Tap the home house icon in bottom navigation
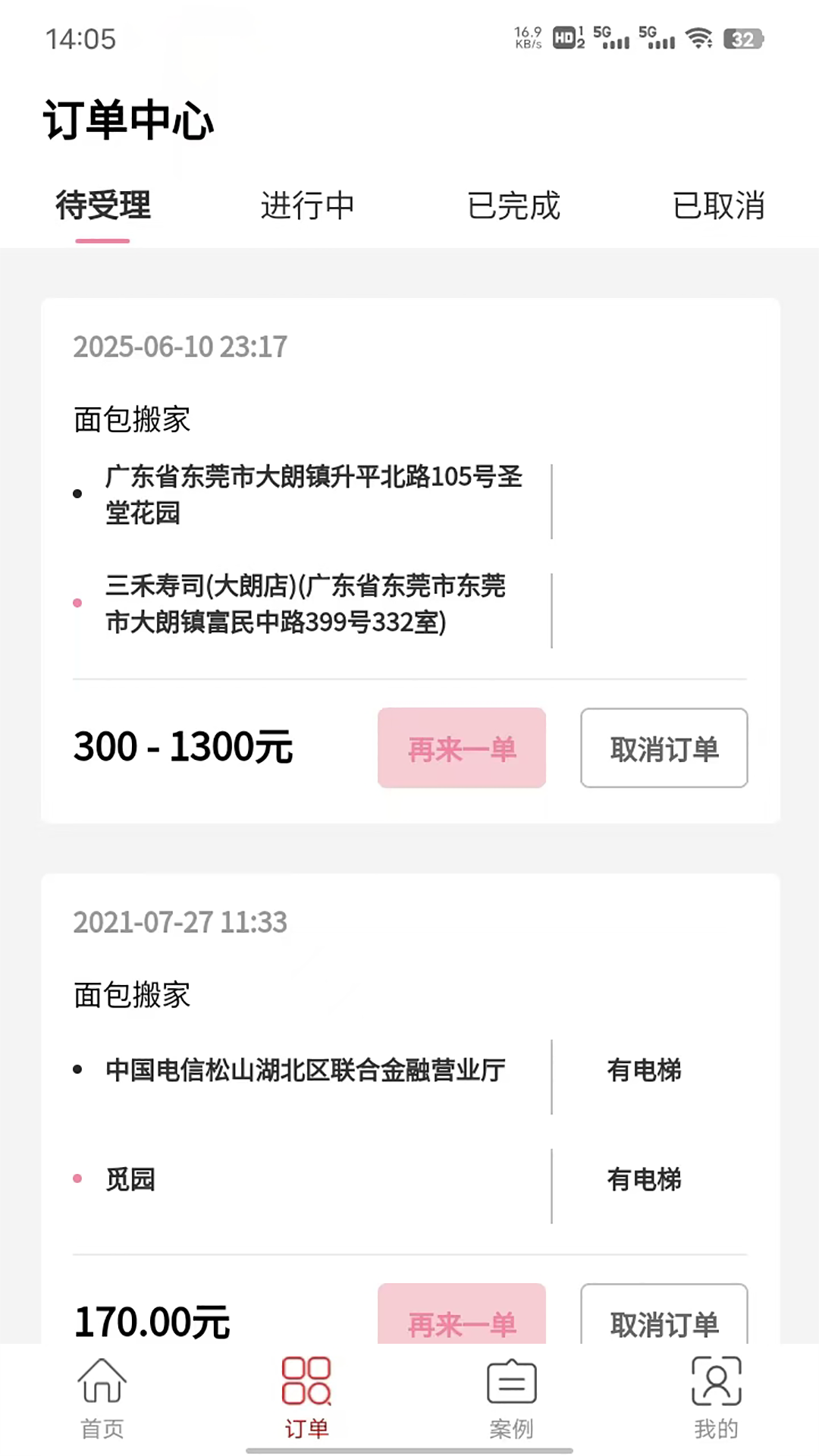The image size is (819, 1456). [101, 1384]
